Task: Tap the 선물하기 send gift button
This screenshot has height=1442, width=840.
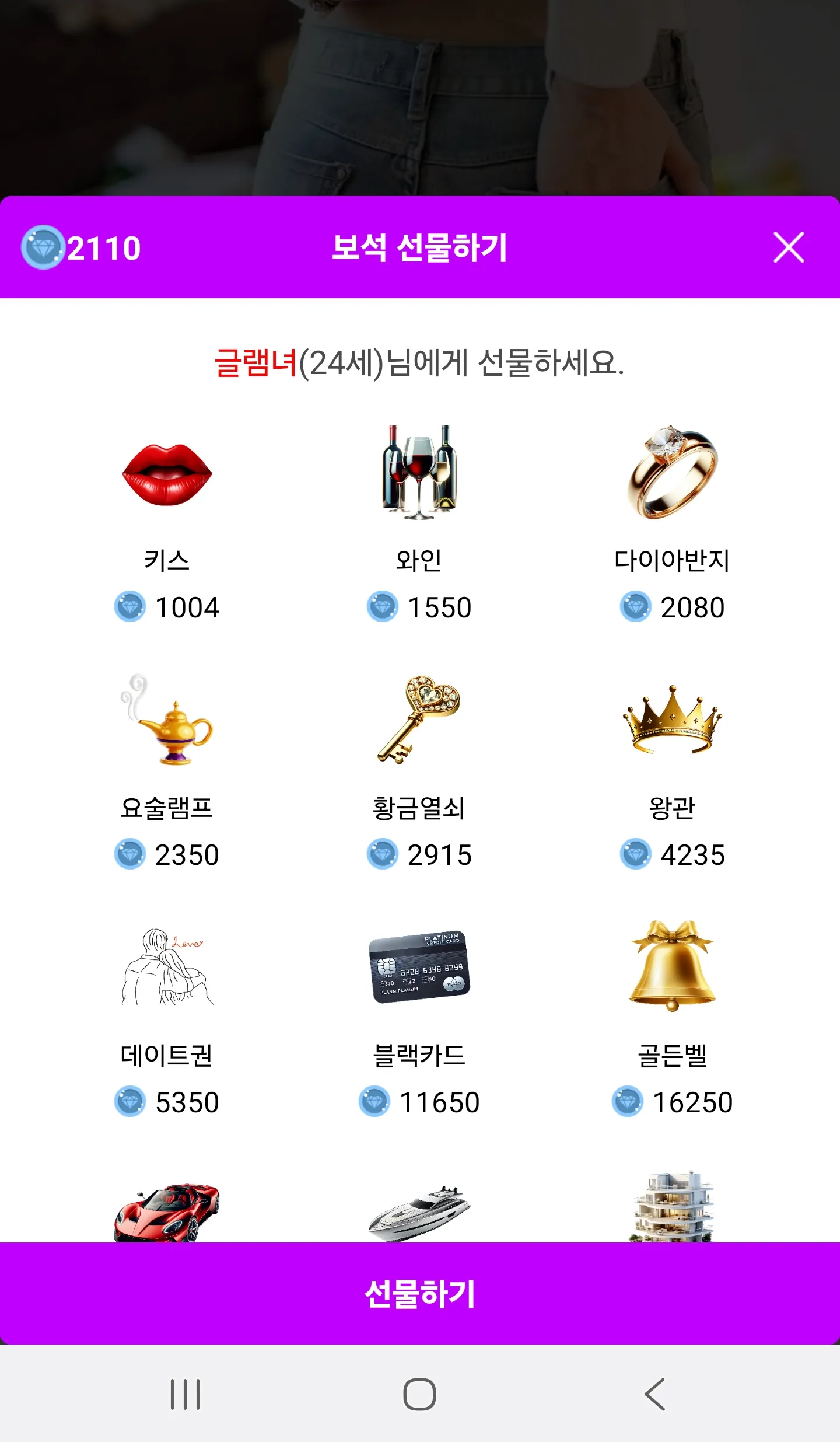Action: (x=420, y=1293)
